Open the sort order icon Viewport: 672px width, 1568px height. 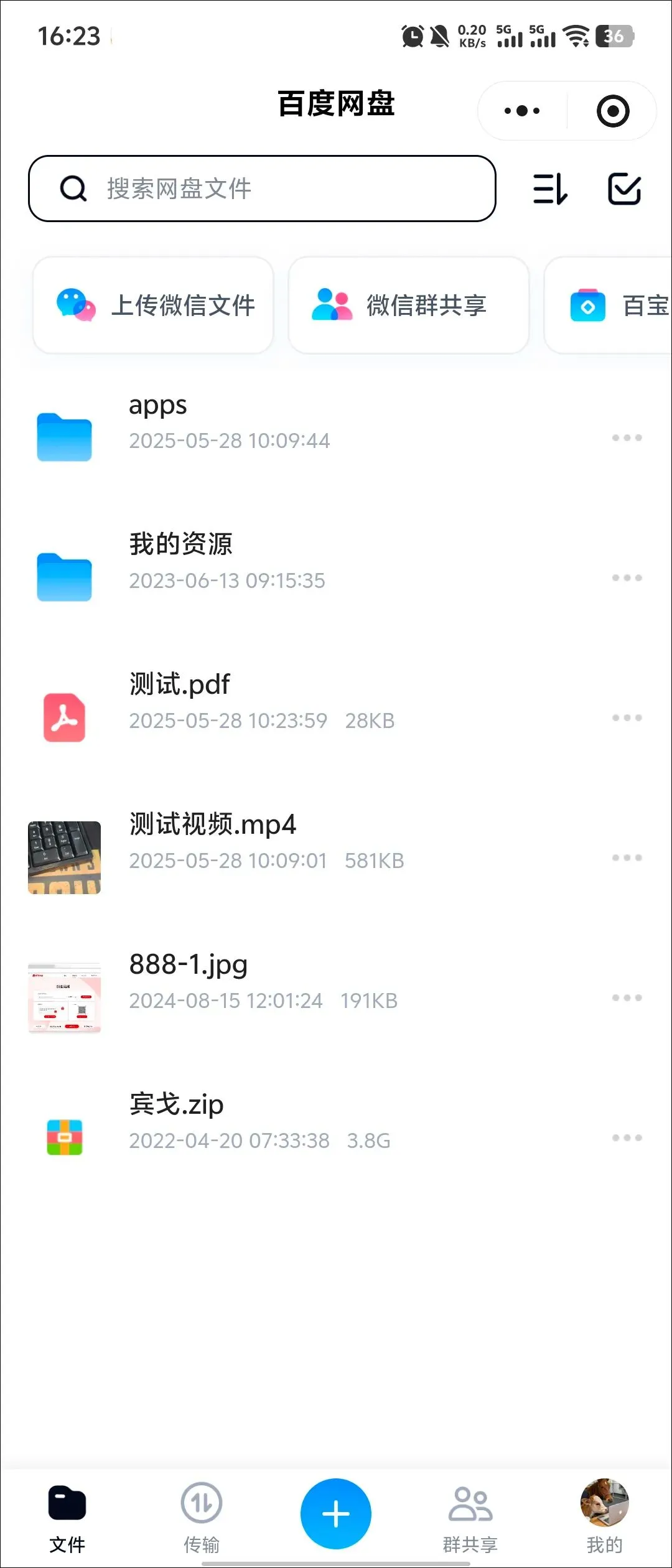click(x=550, y=189)
